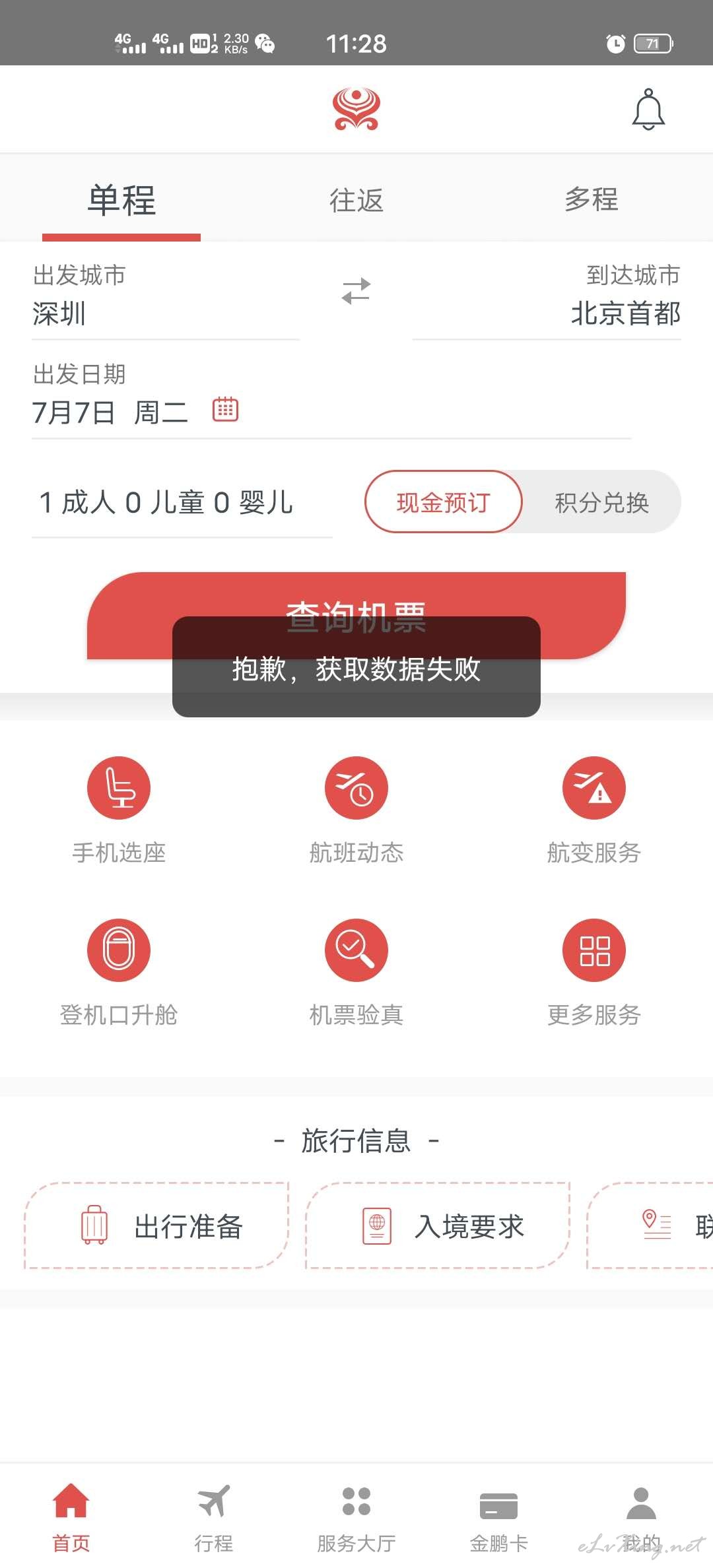The width and height of the screenshot is (713, 1568).
Task: Open the 入境要求 entry requirements card
Action: (x=438, y=1225)
